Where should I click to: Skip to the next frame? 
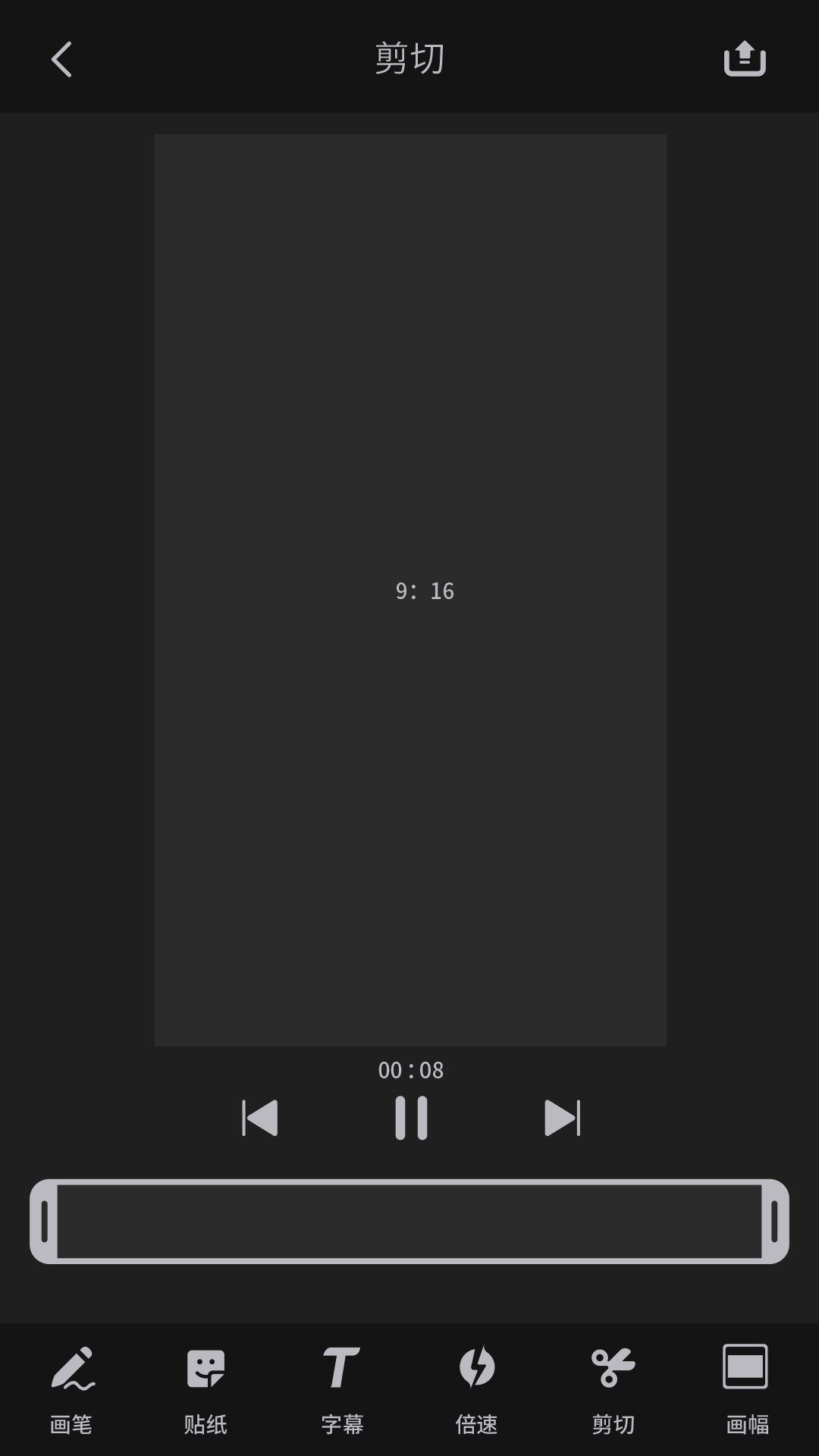pyautogui.click(x=562, y=1118)
